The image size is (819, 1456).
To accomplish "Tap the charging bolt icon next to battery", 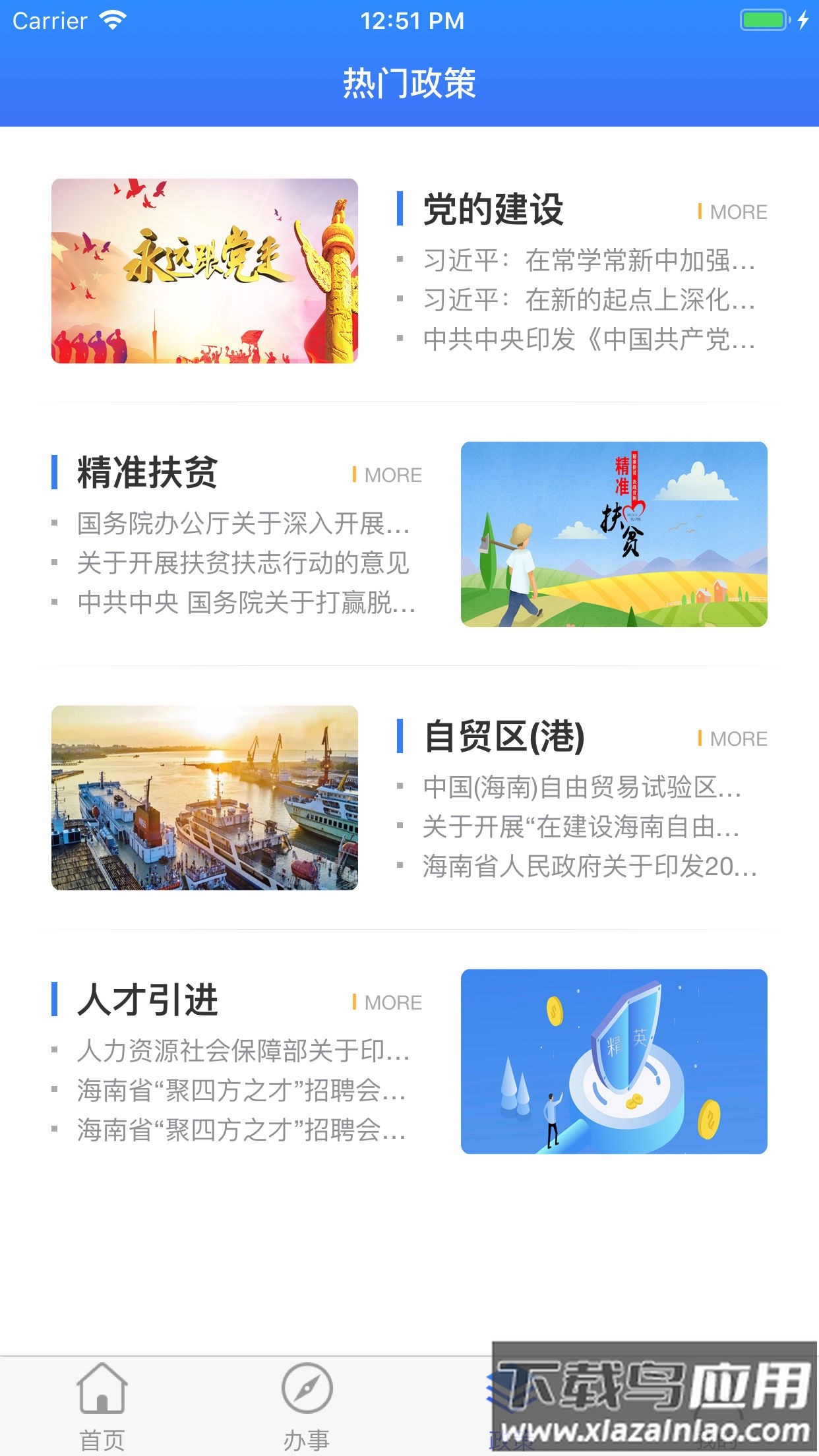I will click(803, 20).
